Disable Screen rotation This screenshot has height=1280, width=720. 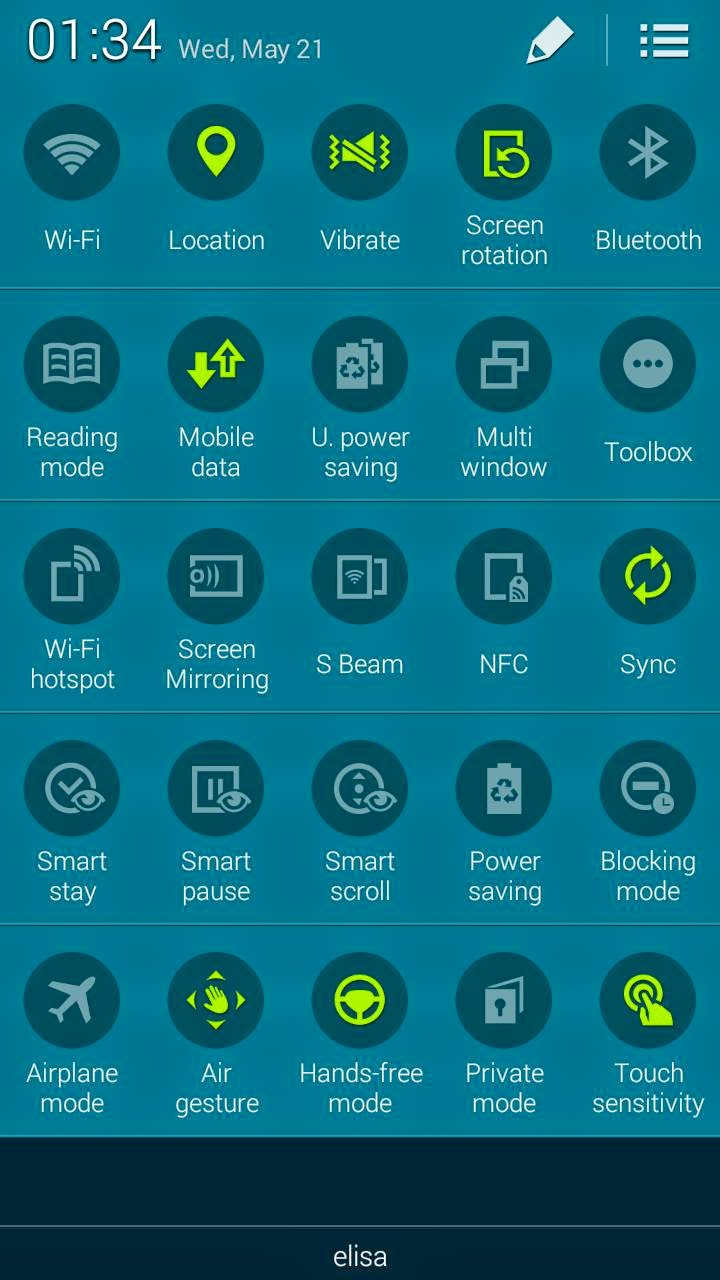[504, 152]
